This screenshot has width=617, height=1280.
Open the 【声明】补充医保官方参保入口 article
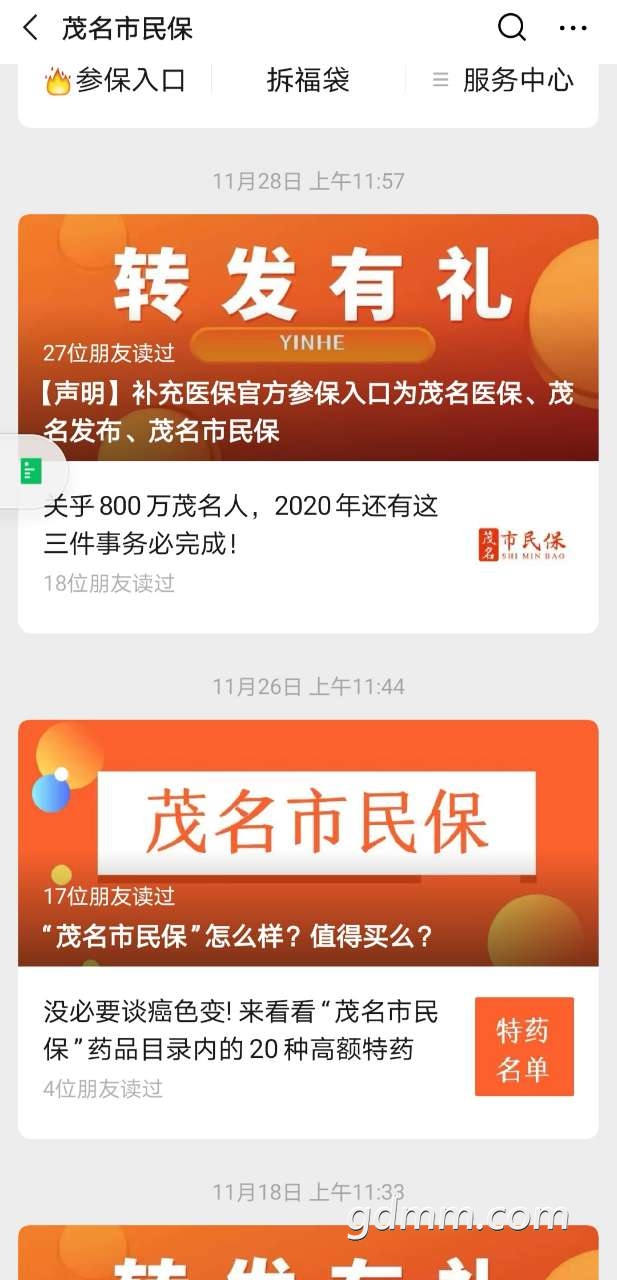[308, 338]
